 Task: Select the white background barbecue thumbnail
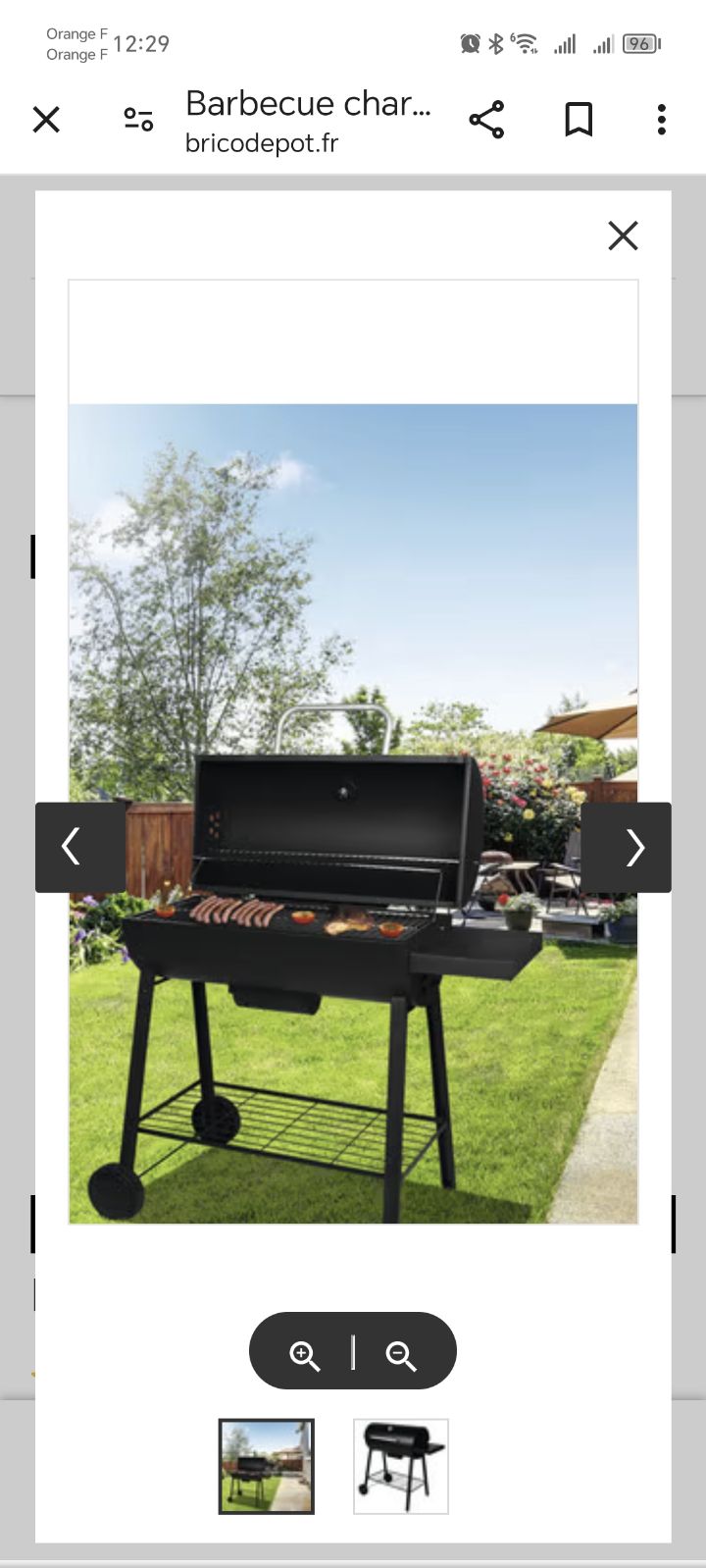401,1466
